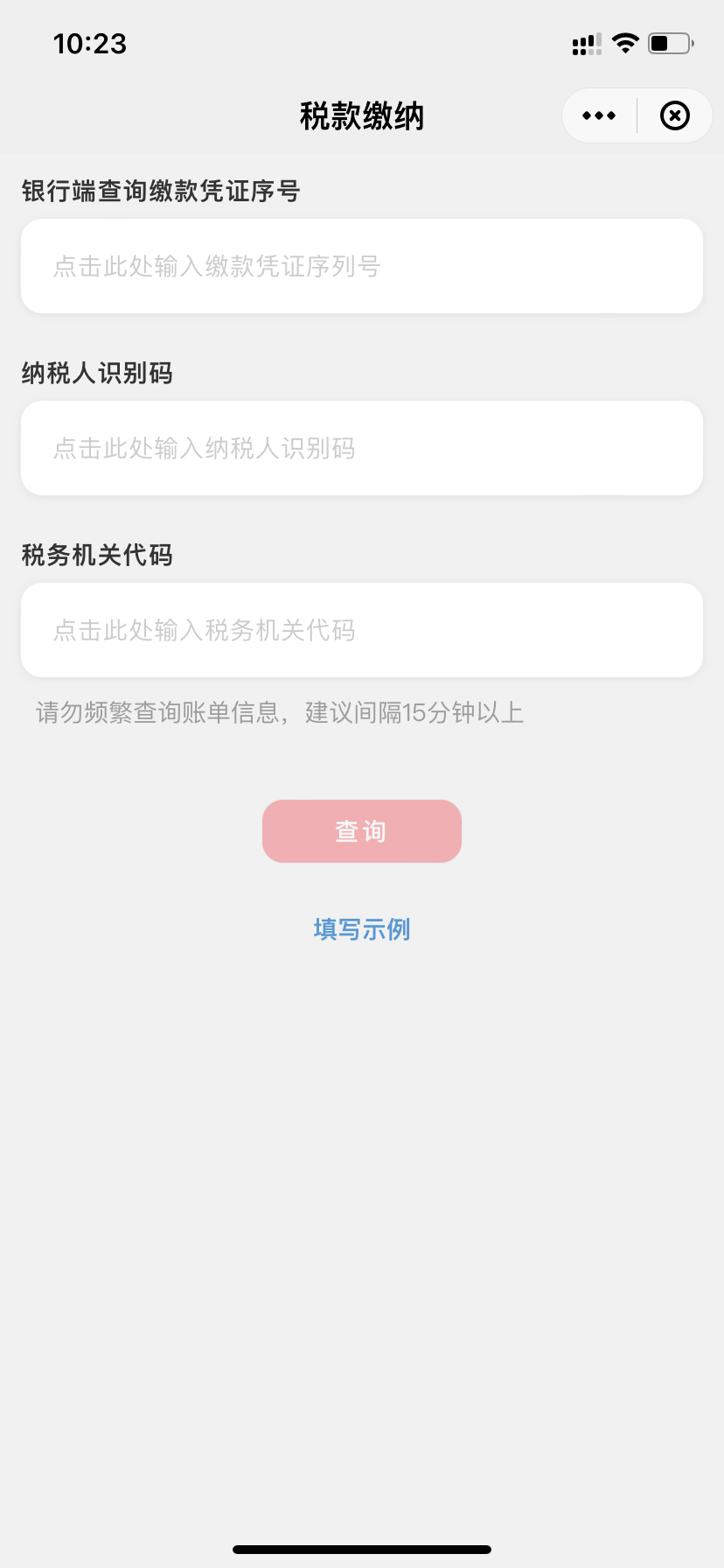Open the mini-program more options menu
Image resolution: width=724 pixels, height=1568 pixels.
click(x=598, y=115)
